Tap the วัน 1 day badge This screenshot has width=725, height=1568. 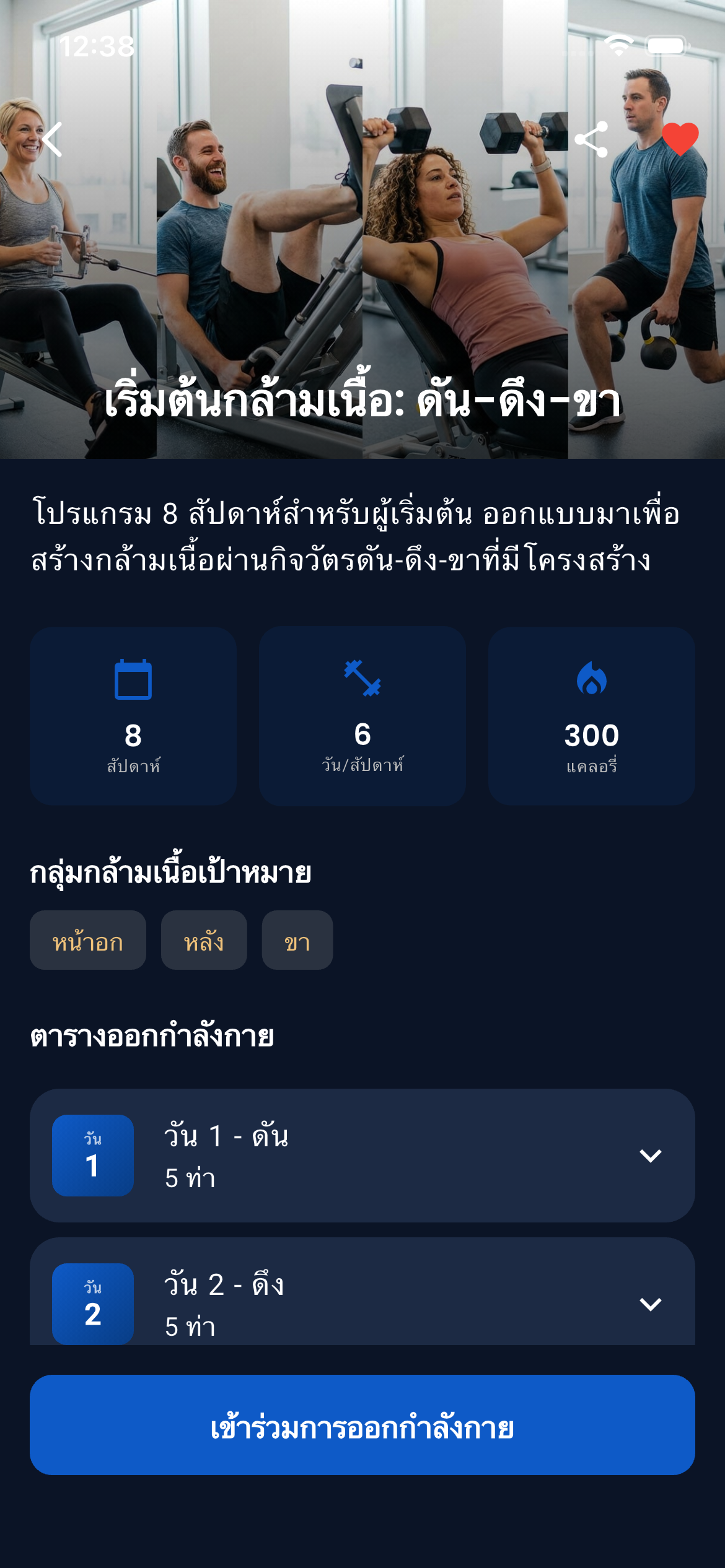[x=94, y=1154]
